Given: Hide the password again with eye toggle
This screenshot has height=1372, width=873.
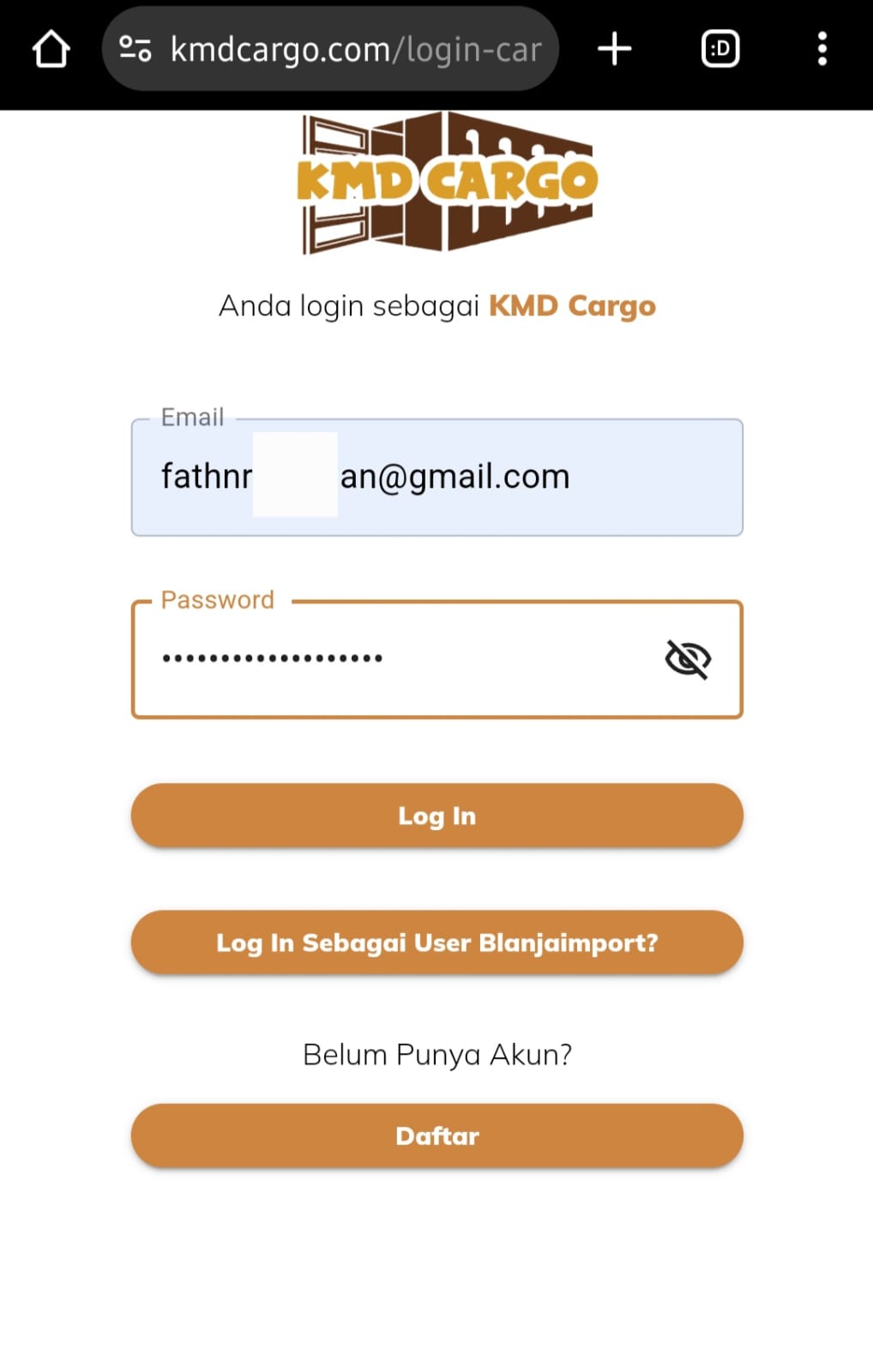Looking at the screenshot, I should coord(688,659).
